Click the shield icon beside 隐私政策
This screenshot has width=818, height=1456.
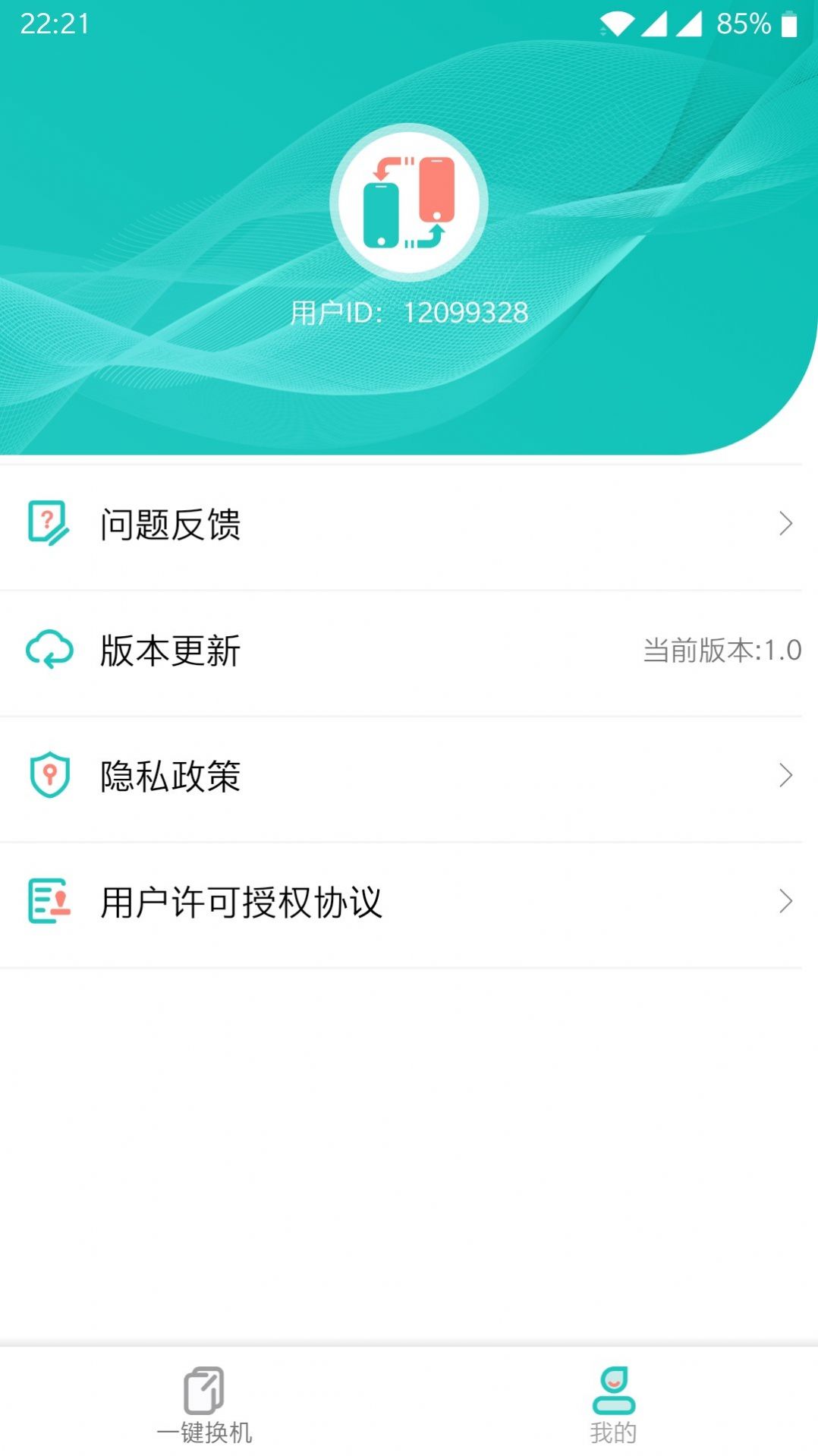[47, 775]
